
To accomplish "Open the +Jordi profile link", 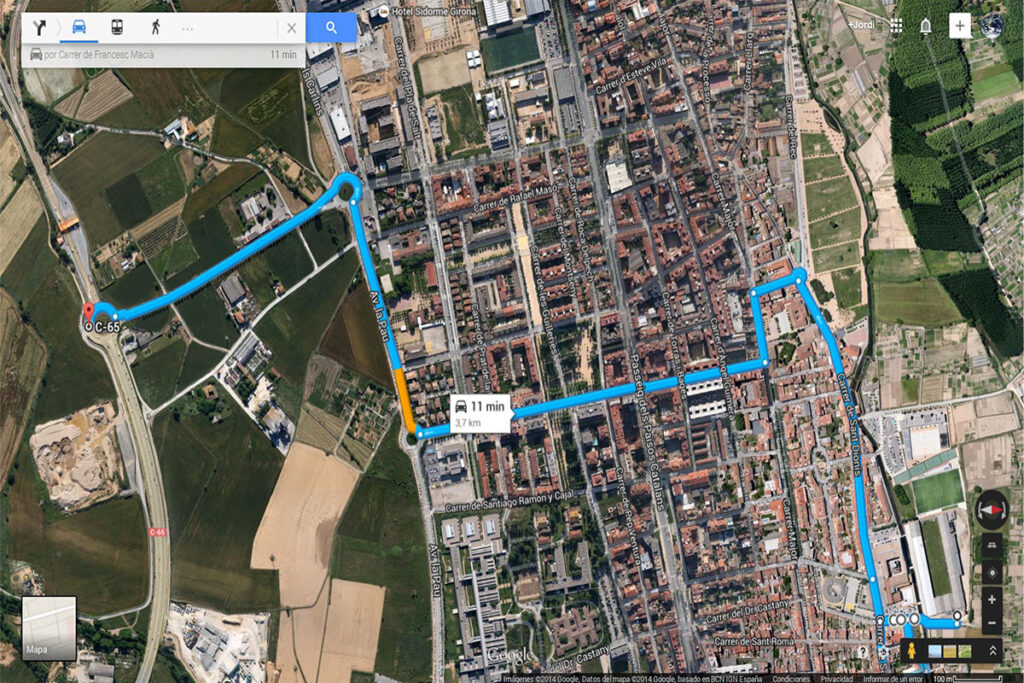I will coord(860,26).
